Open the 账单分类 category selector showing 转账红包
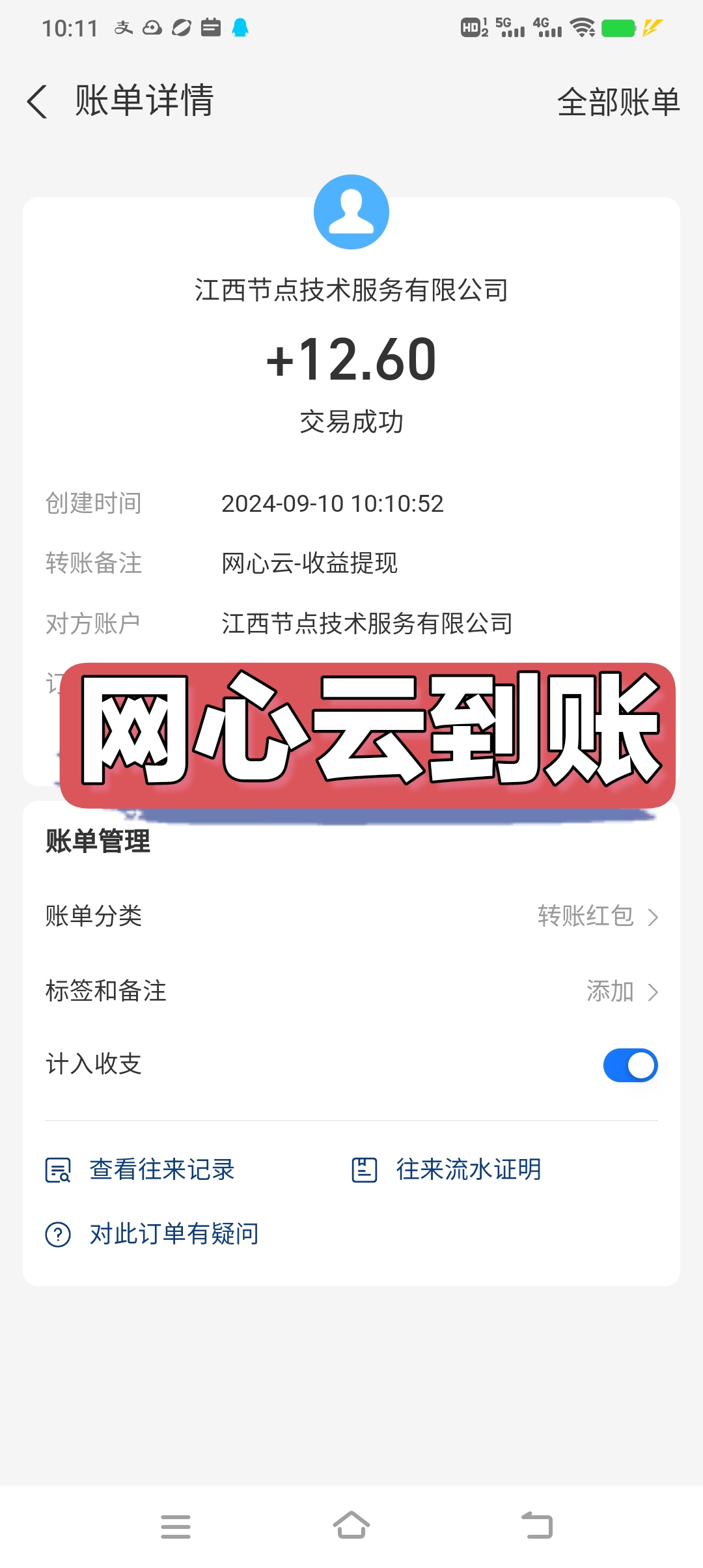 click(x=584, y=916)
